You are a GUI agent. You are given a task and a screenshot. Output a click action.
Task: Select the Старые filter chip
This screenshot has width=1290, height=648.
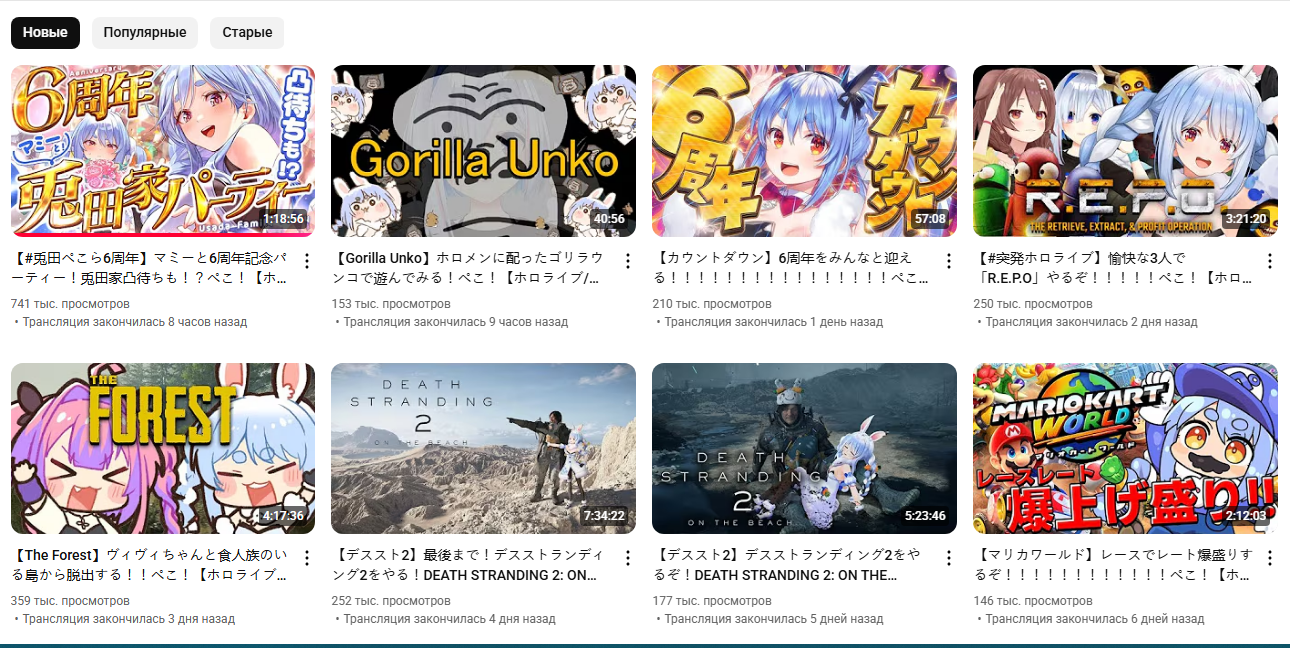tap(247, 32)
